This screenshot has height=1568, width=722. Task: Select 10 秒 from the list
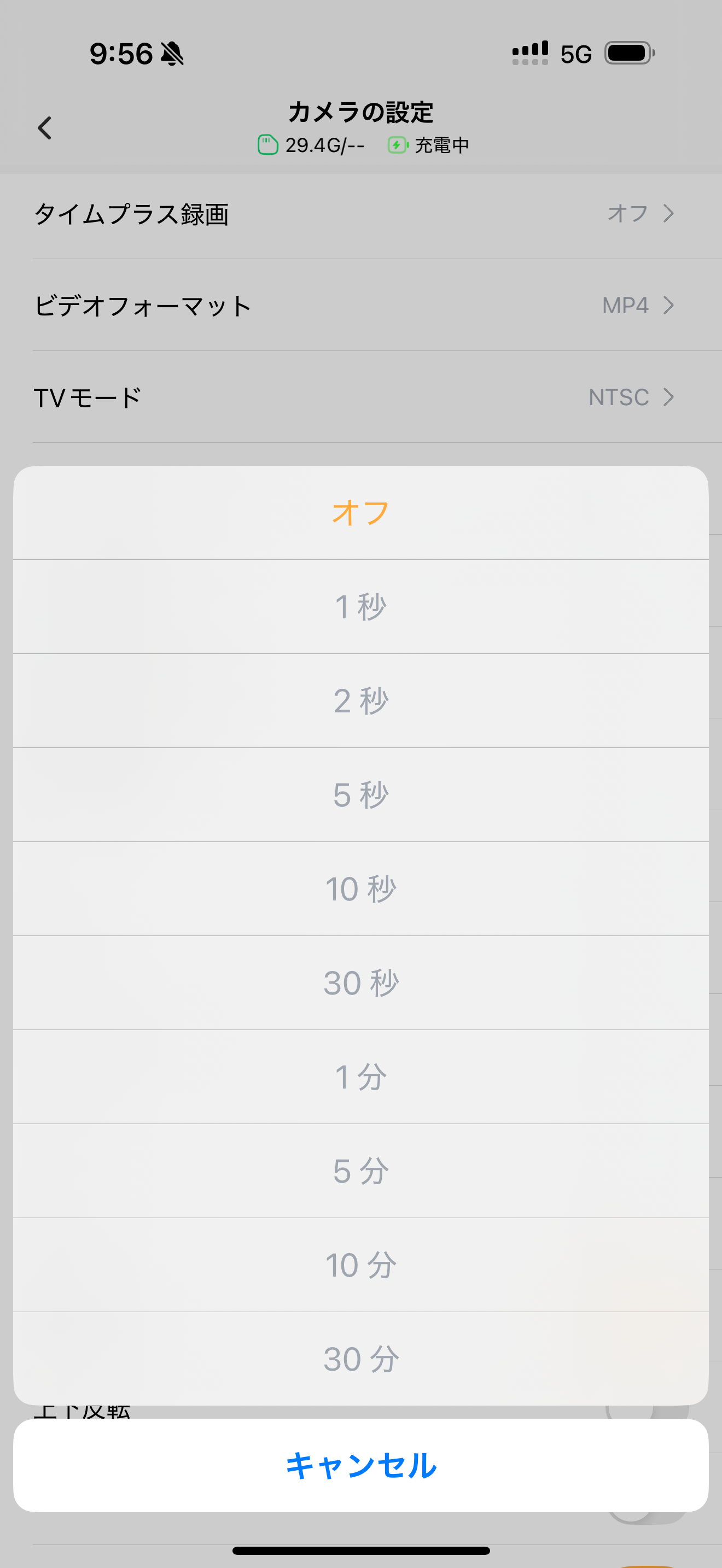tap(361, 888)
